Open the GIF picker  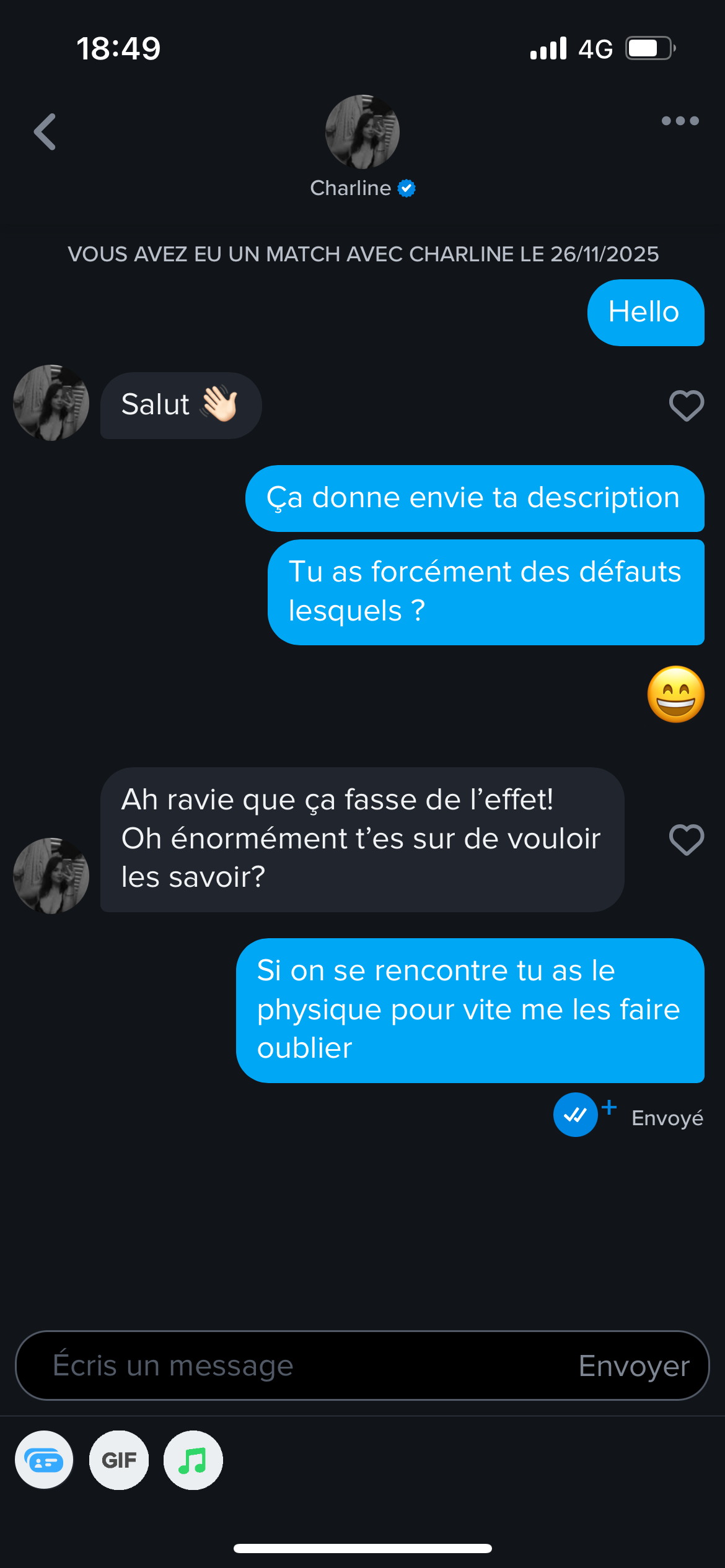point(119,1460)
